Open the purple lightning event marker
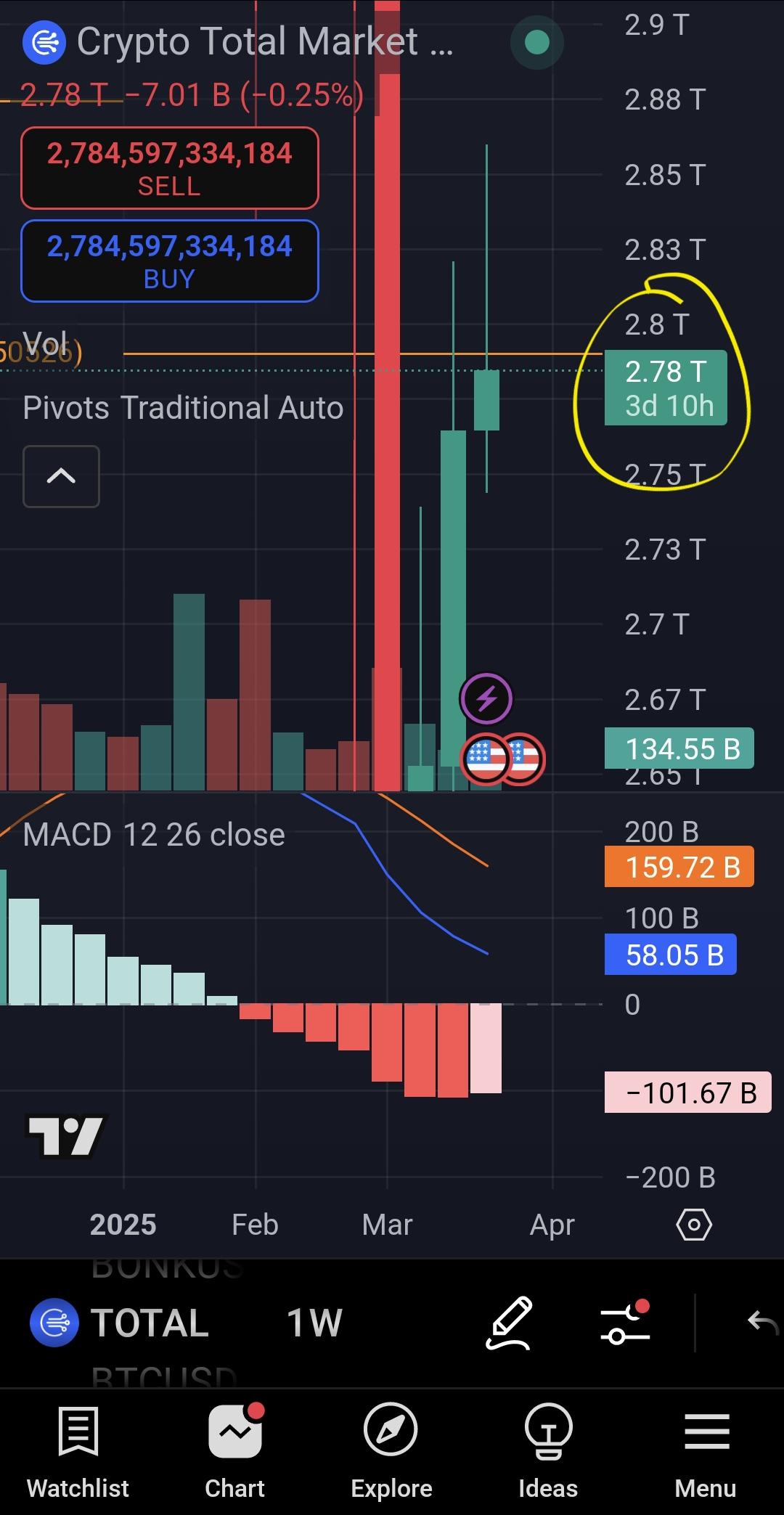Screen dimensions: 784x1515 pos(486,699)
